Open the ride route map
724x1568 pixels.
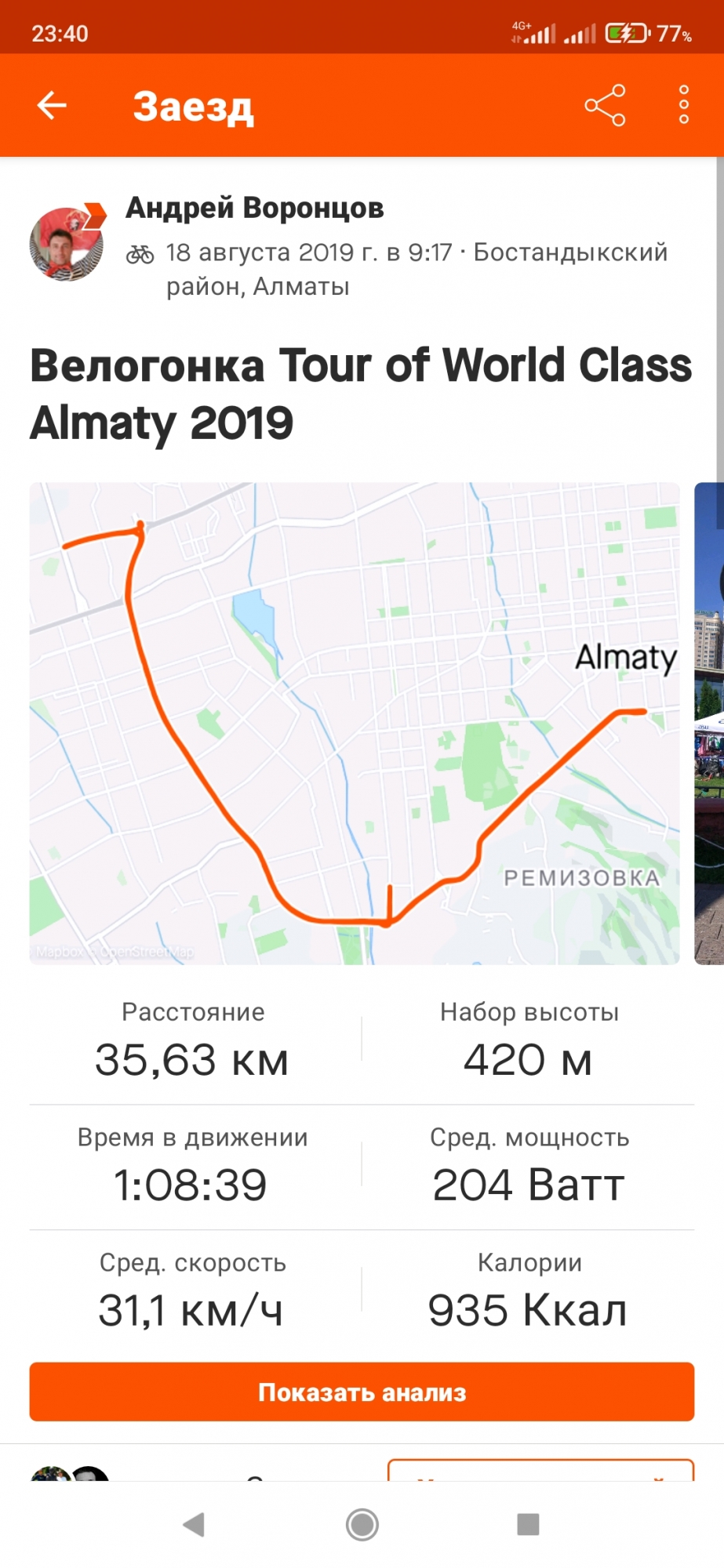point(354,723)
